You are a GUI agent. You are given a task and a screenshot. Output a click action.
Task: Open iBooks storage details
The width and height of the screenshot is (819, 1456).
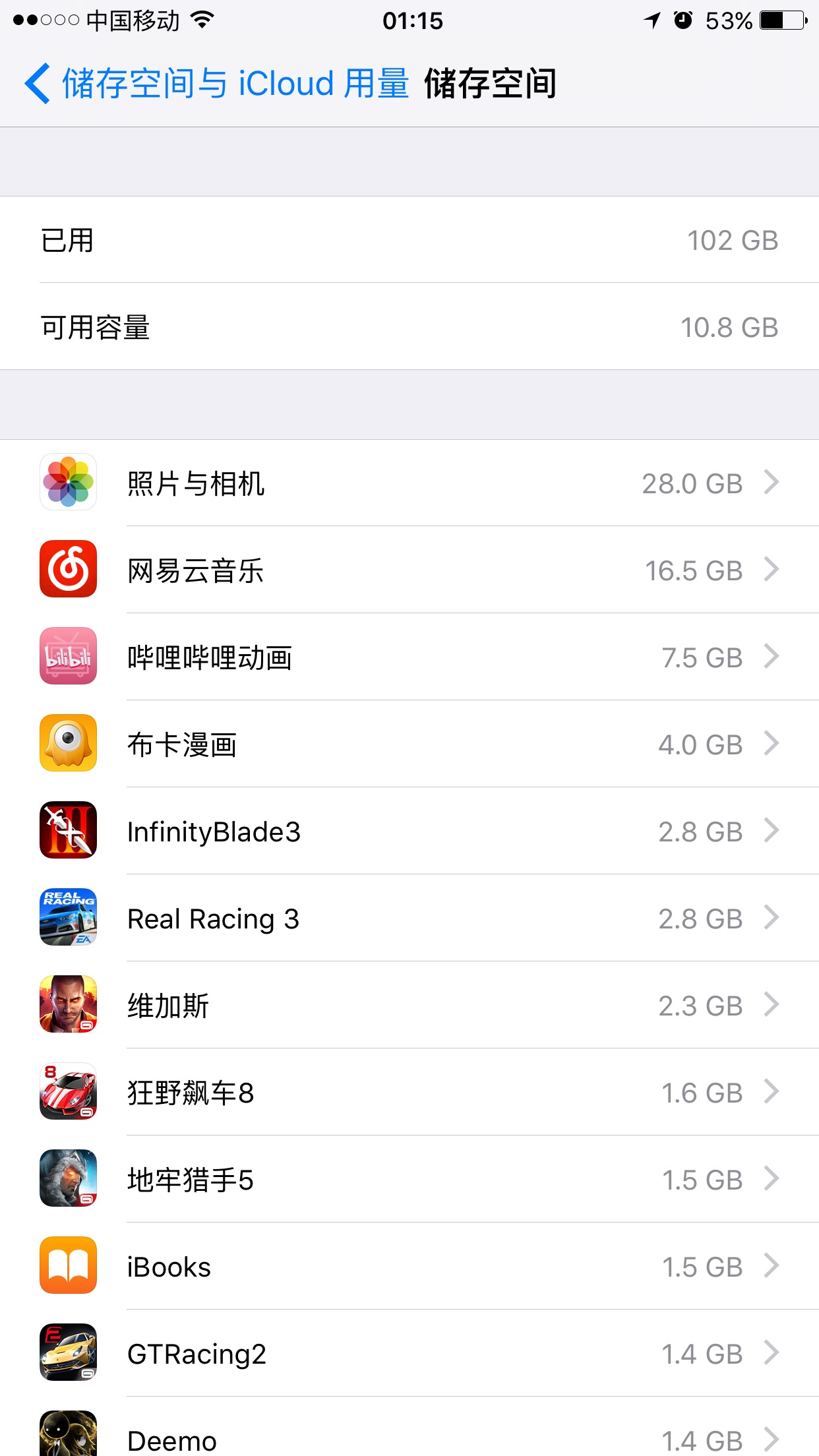(409, 1267)
